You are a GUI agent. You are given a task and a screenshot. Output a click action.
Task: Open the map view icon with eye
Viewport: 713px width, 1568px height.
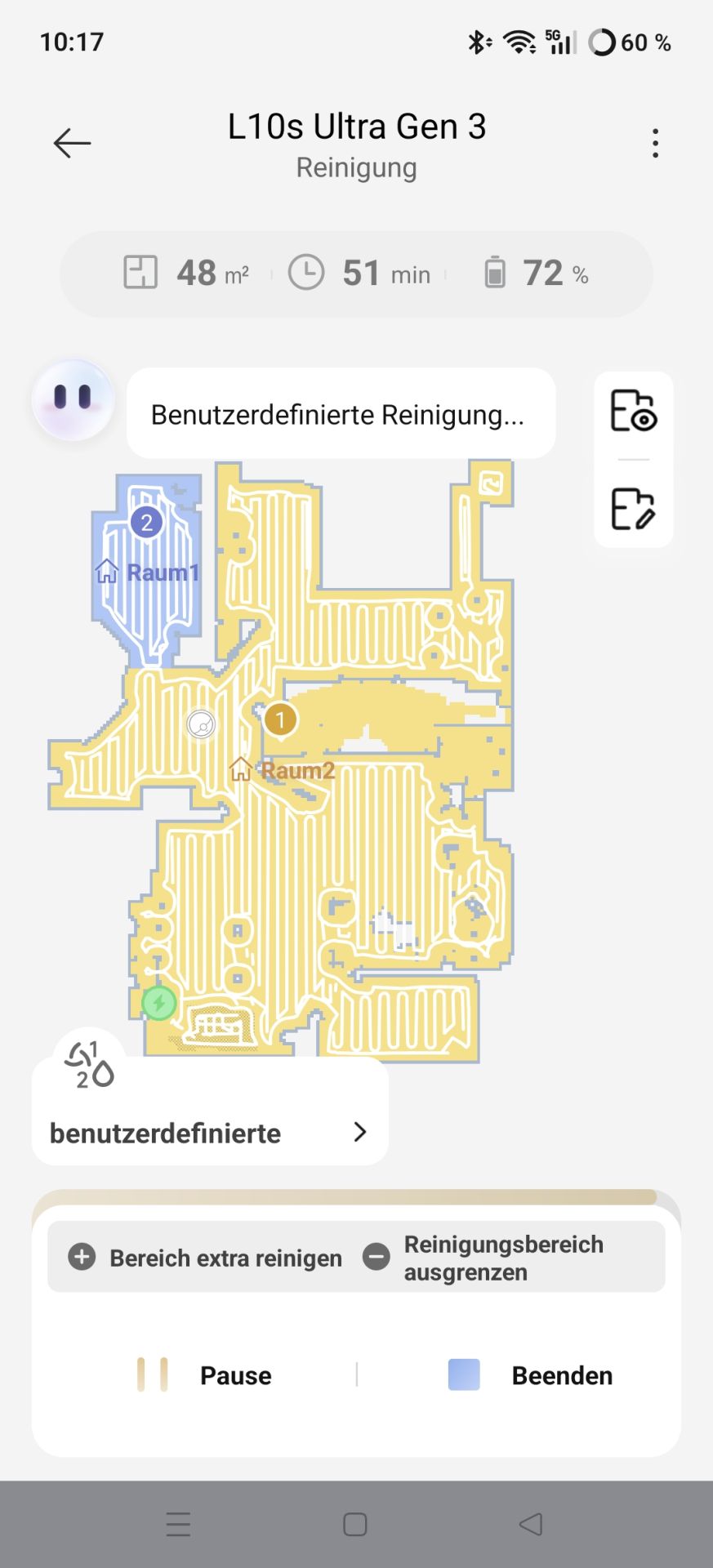click(633, 410)
